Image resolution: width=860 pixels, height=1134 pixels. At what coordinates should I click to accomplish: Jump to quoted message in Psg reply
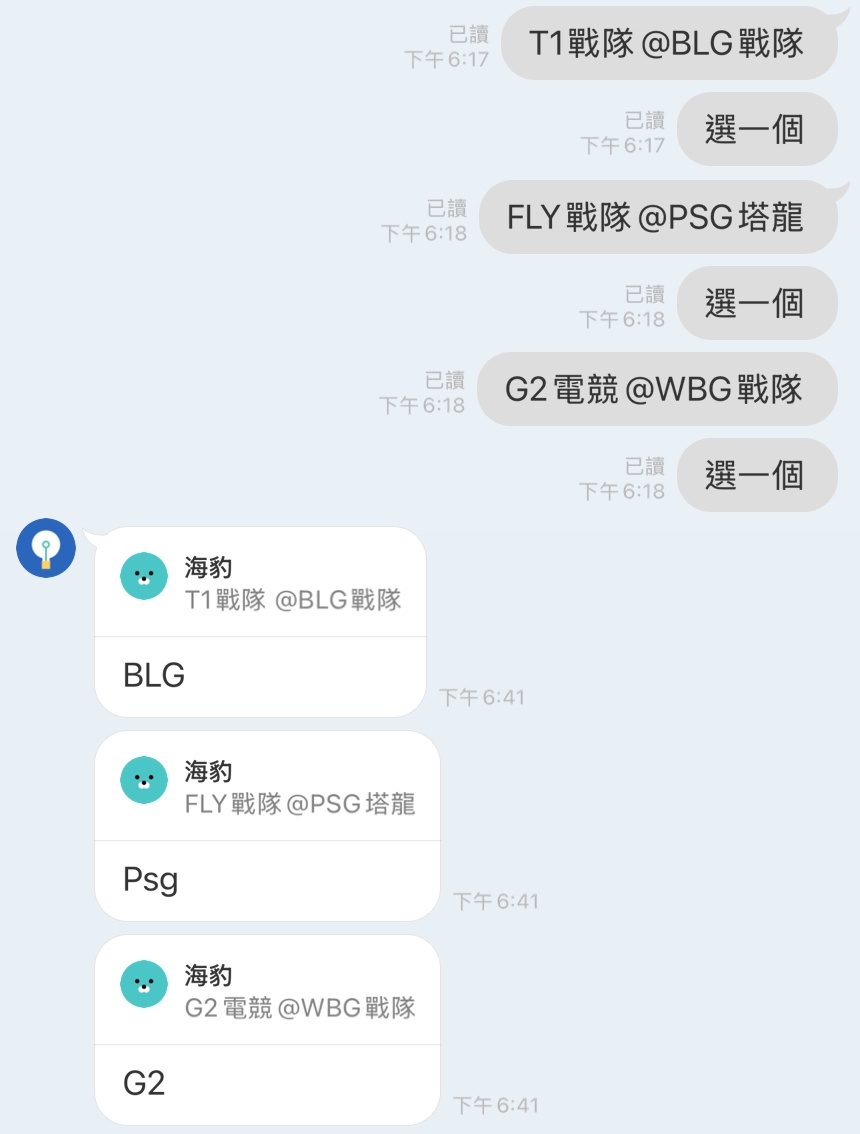[x=267, y=788]
